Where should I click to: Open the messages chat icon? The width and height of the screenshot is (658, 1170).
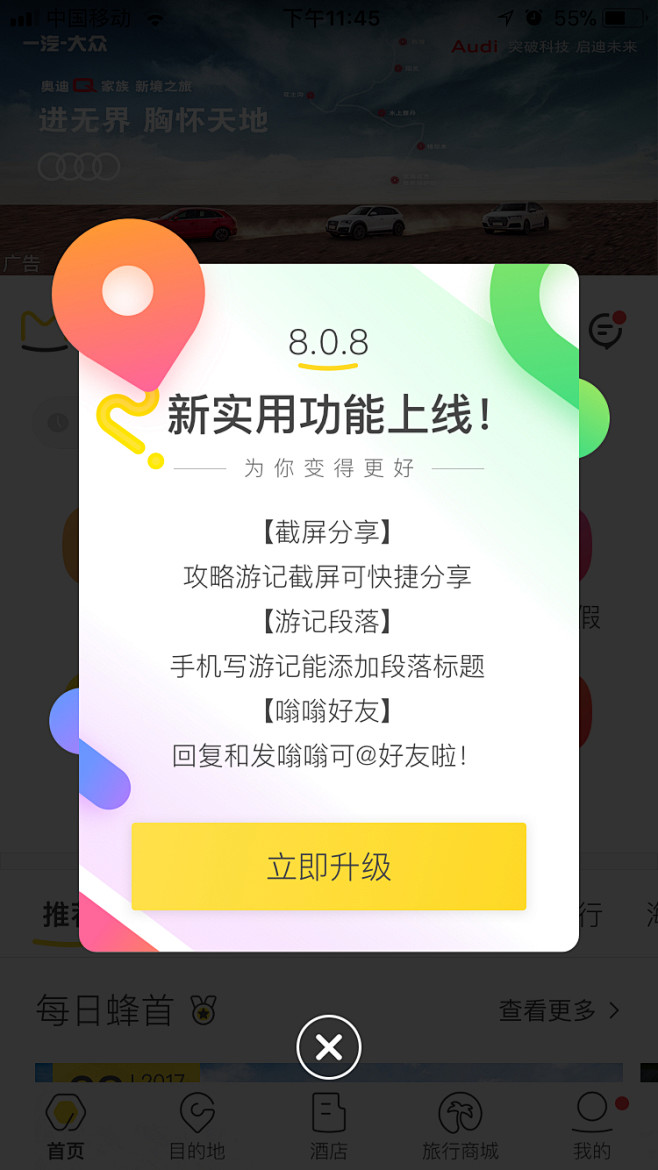[605, 331]
